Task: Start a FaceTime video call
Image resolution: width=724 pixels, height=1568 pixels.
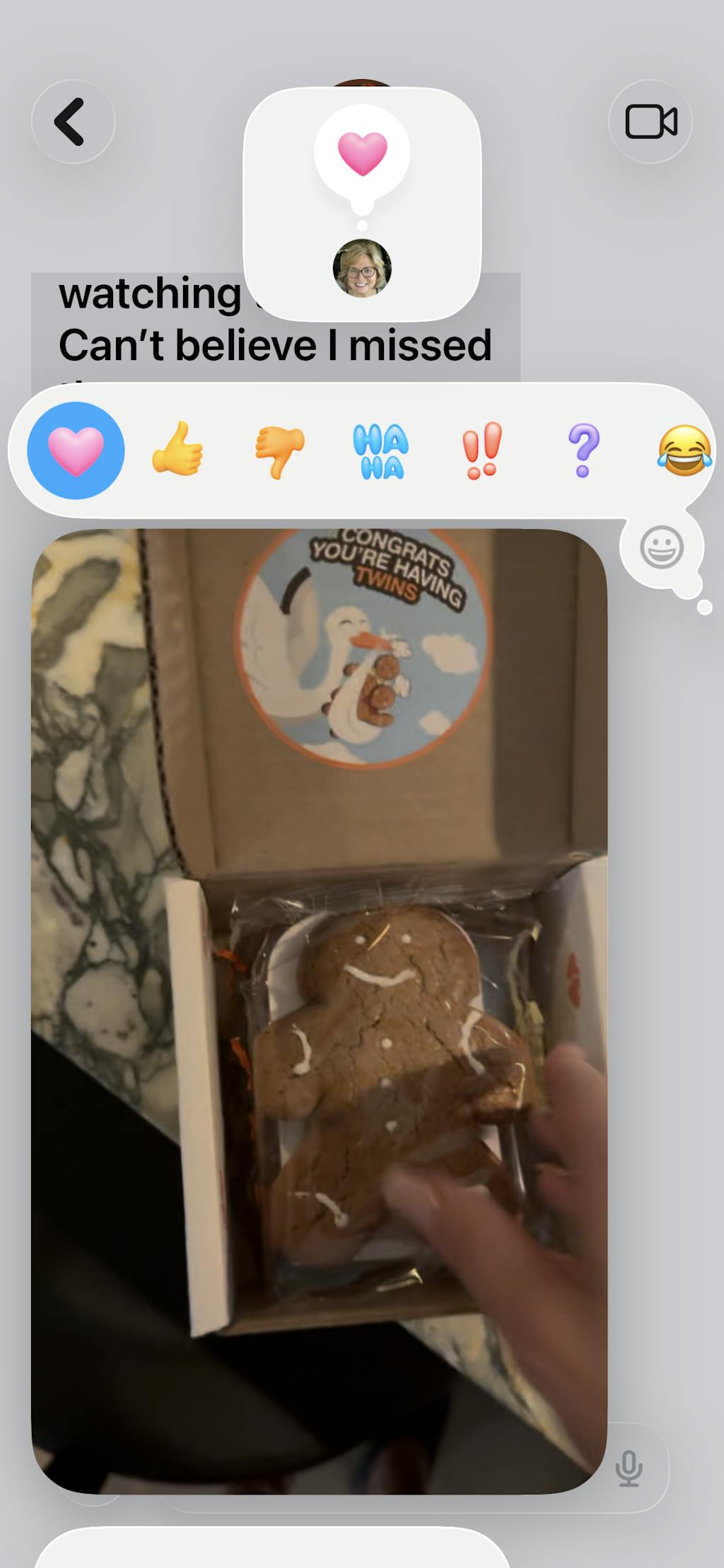Action: (x=650, y=122)
